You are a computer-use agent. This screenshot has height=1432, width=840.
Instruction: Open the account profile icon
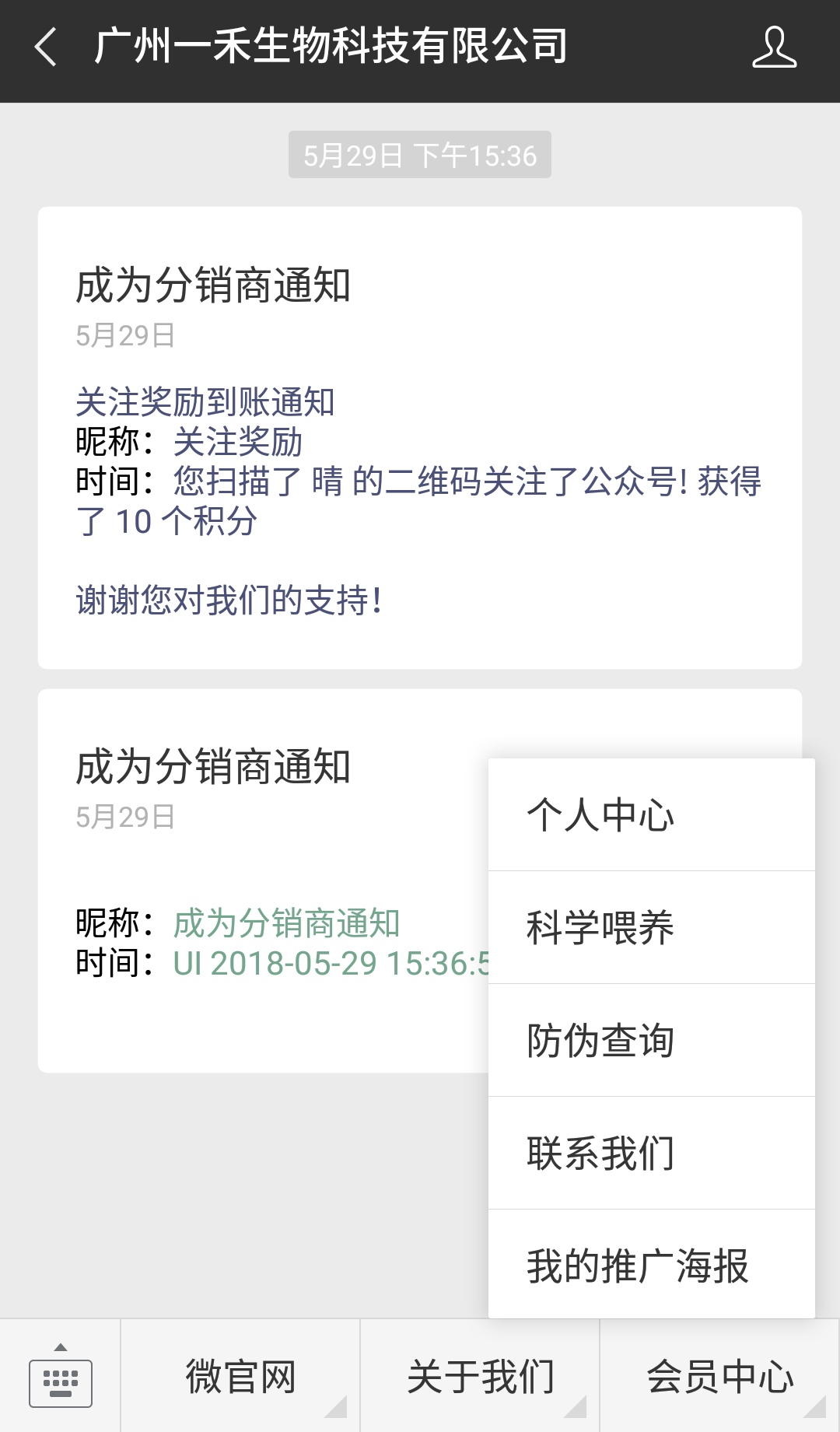pos(774,47)
